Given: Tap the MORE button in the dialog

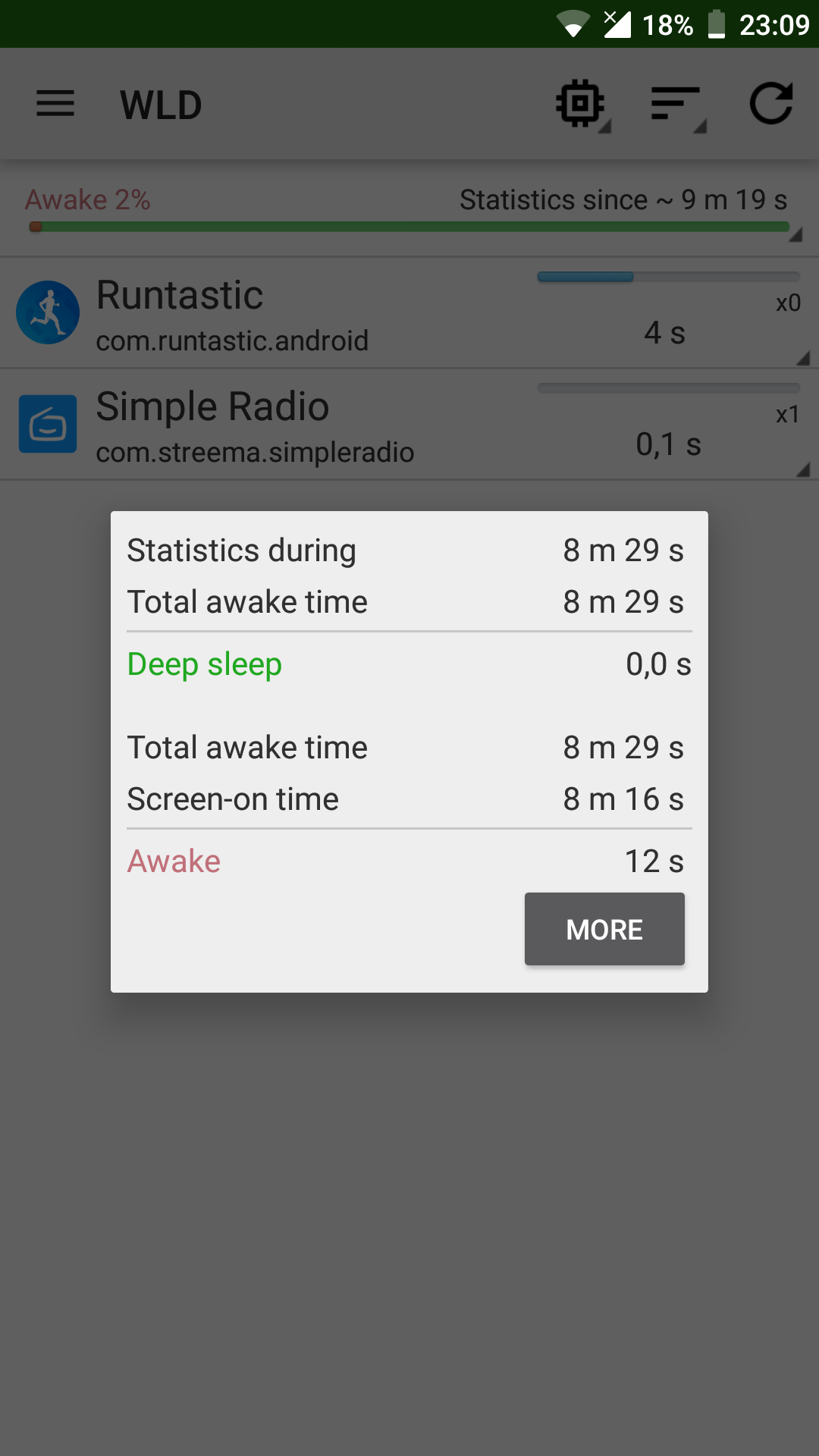Looking at the screenshot, I should point(604,929).
